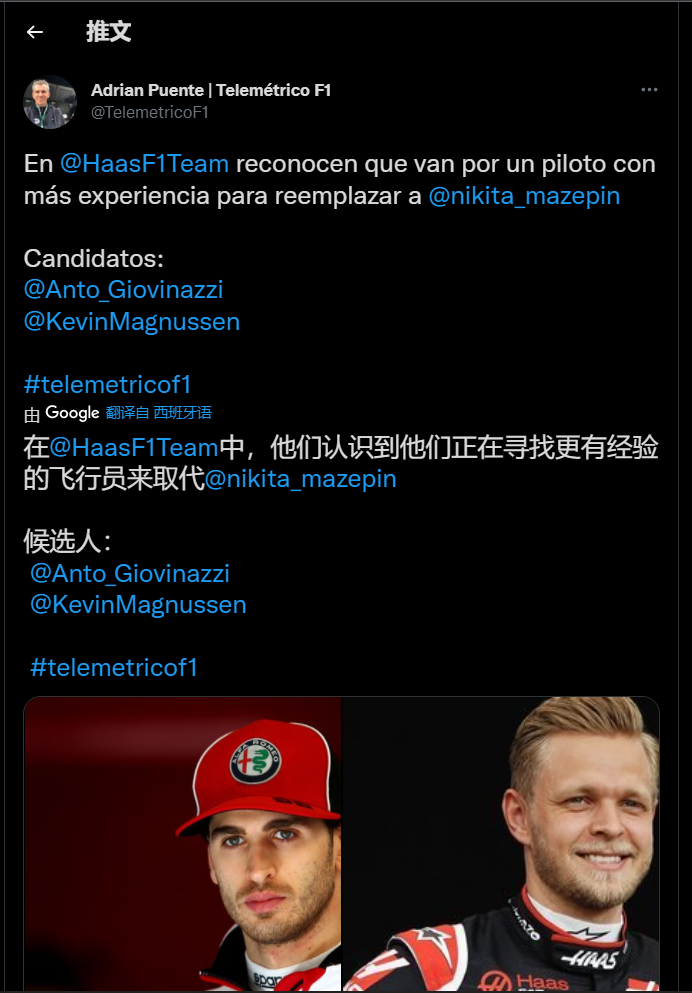Open @Anto_Giovinazzi under Candidatos
The width and height of the screenshot is (692, 993).
(123, 290)
